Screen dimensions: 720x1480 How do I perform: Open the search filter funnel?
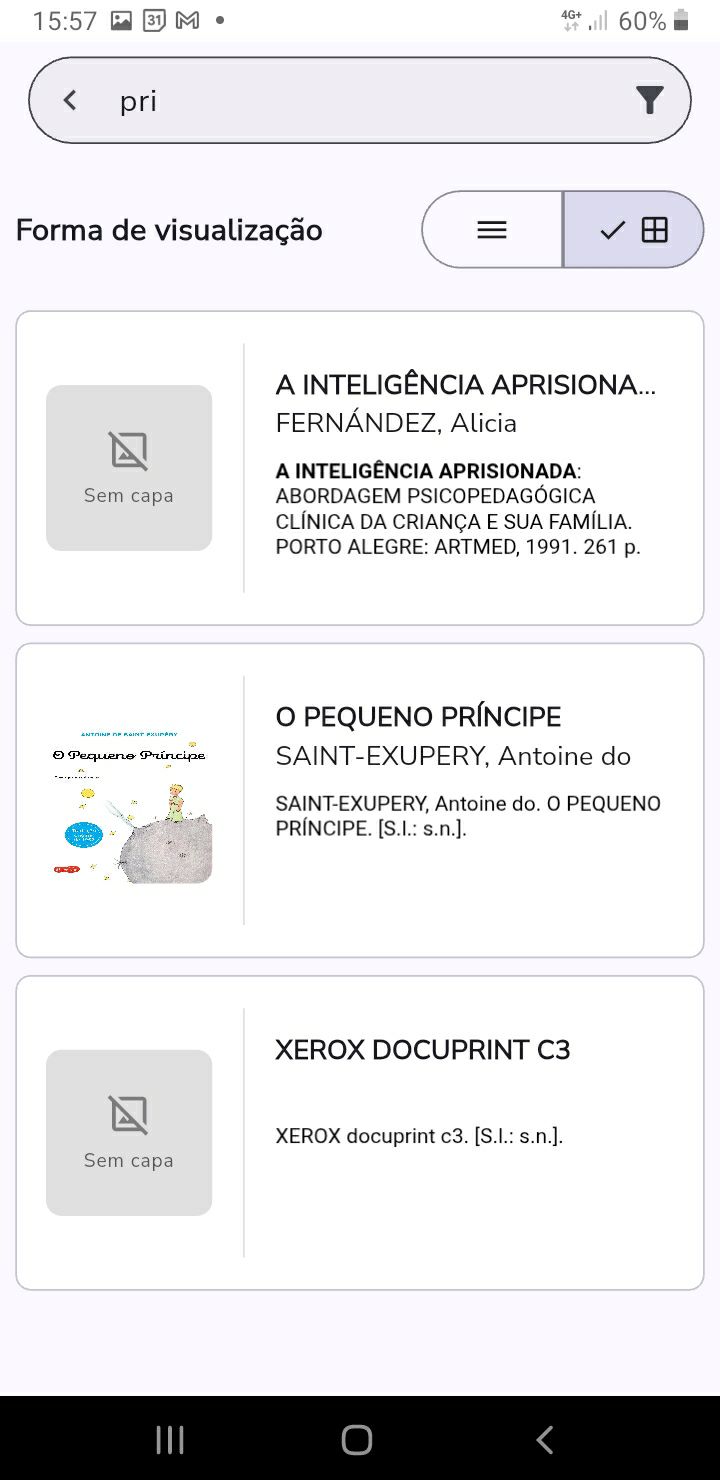point(649,100)
